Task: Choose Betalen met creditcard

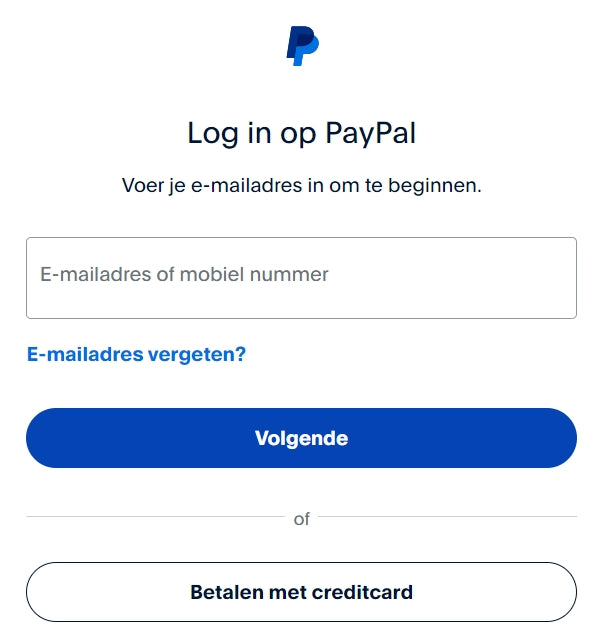Action: pyautogui.click(x=301, y=592)
